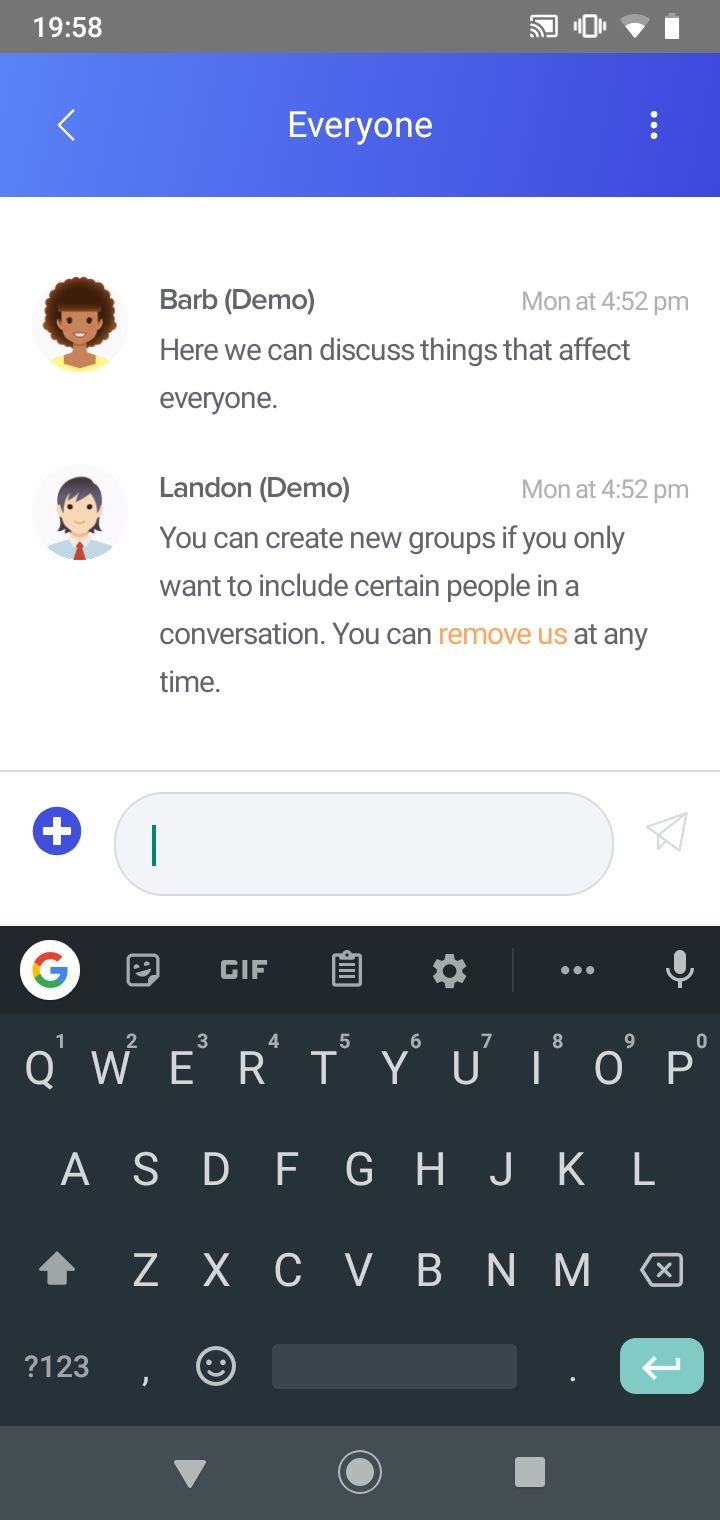Screen dimensions: 720x1520
Task: Open the overflow menu in the header
Action: pos(653,125)
